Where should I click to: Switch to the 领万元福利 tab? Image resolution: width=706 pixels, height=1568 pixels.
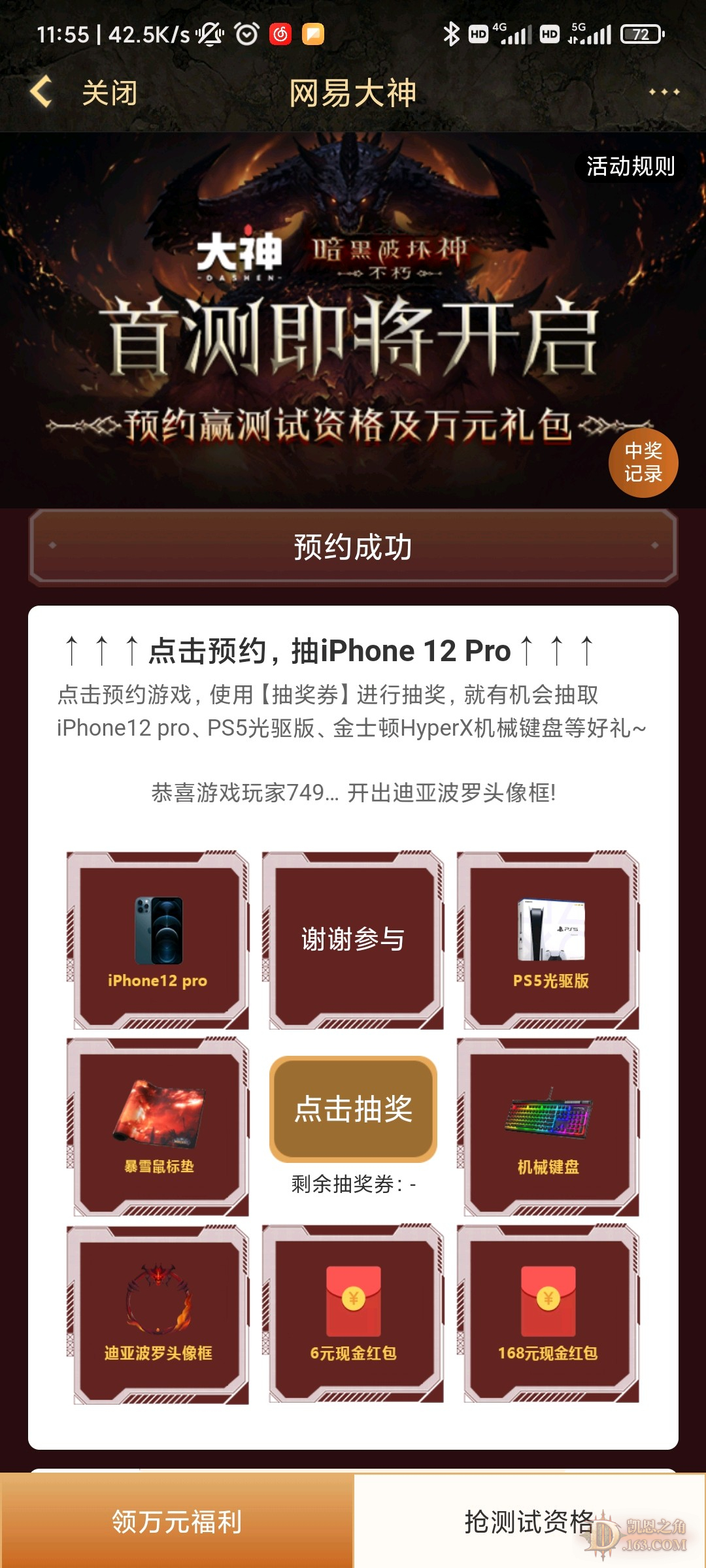pos(176,1521)
